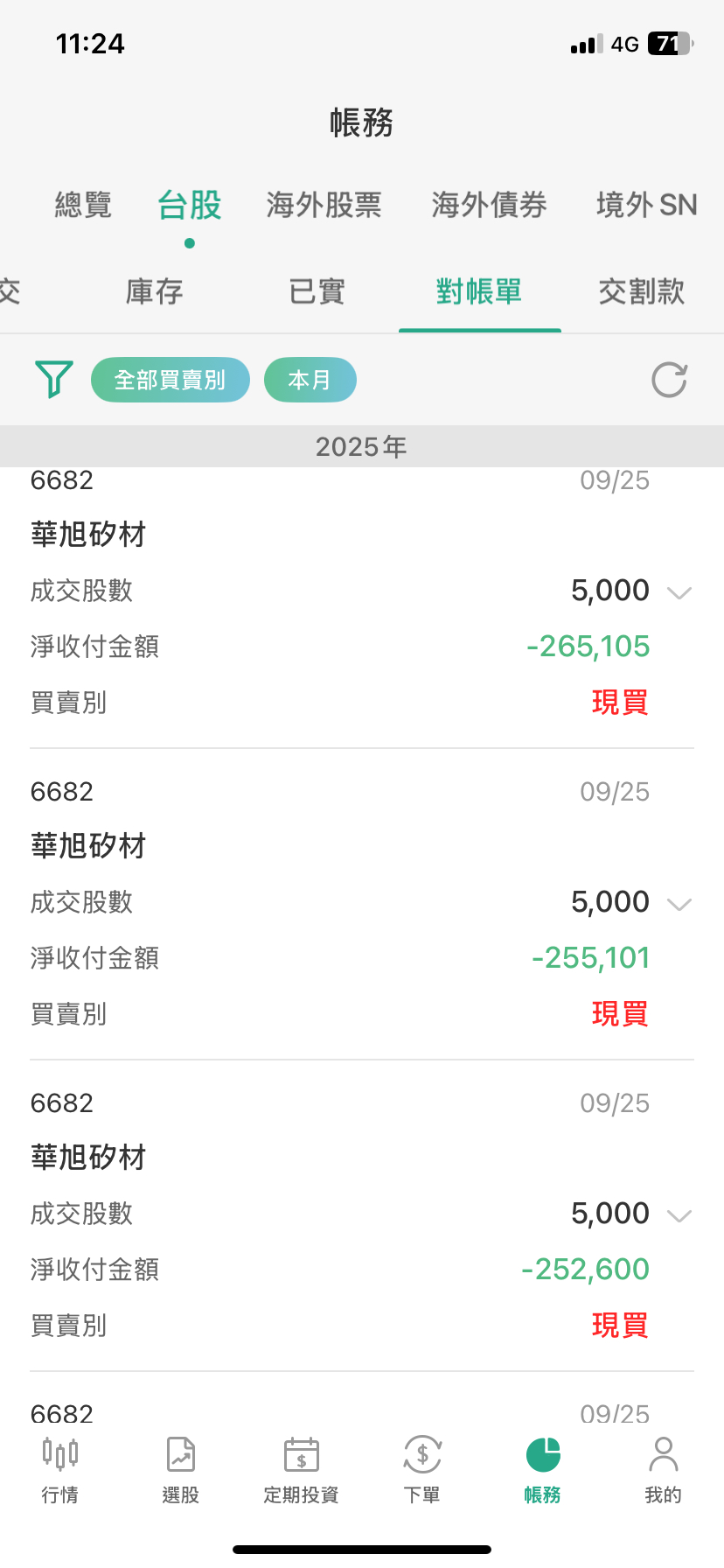Change the 本月 period chip
This screenshot has width=724, height=1568.
[x=310, y=380]
